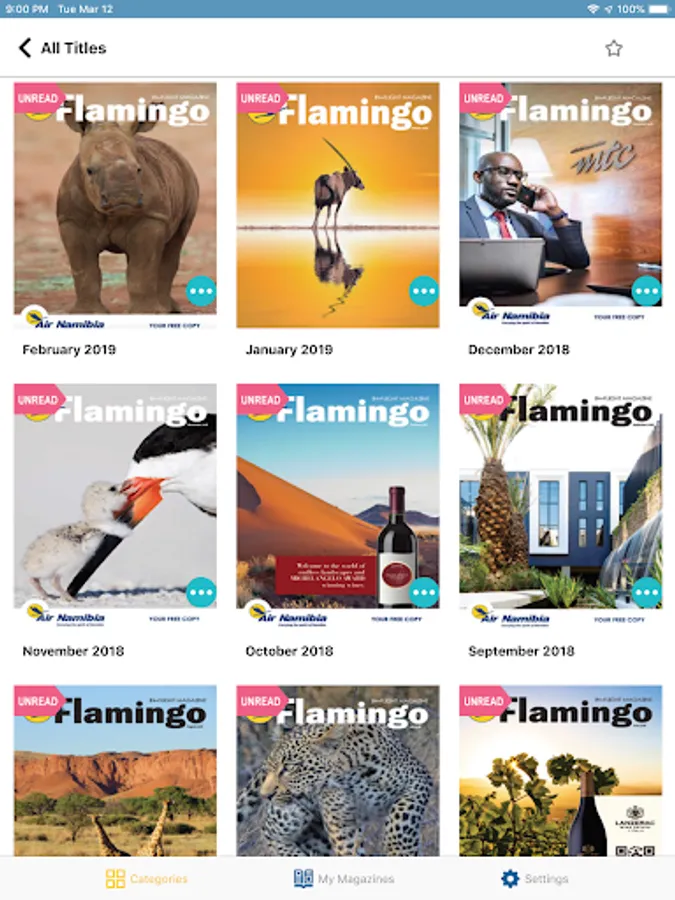This screenshot has height=900, width=675.
Task: Tap the star favorite icon
Action: [x=614, y=48]
